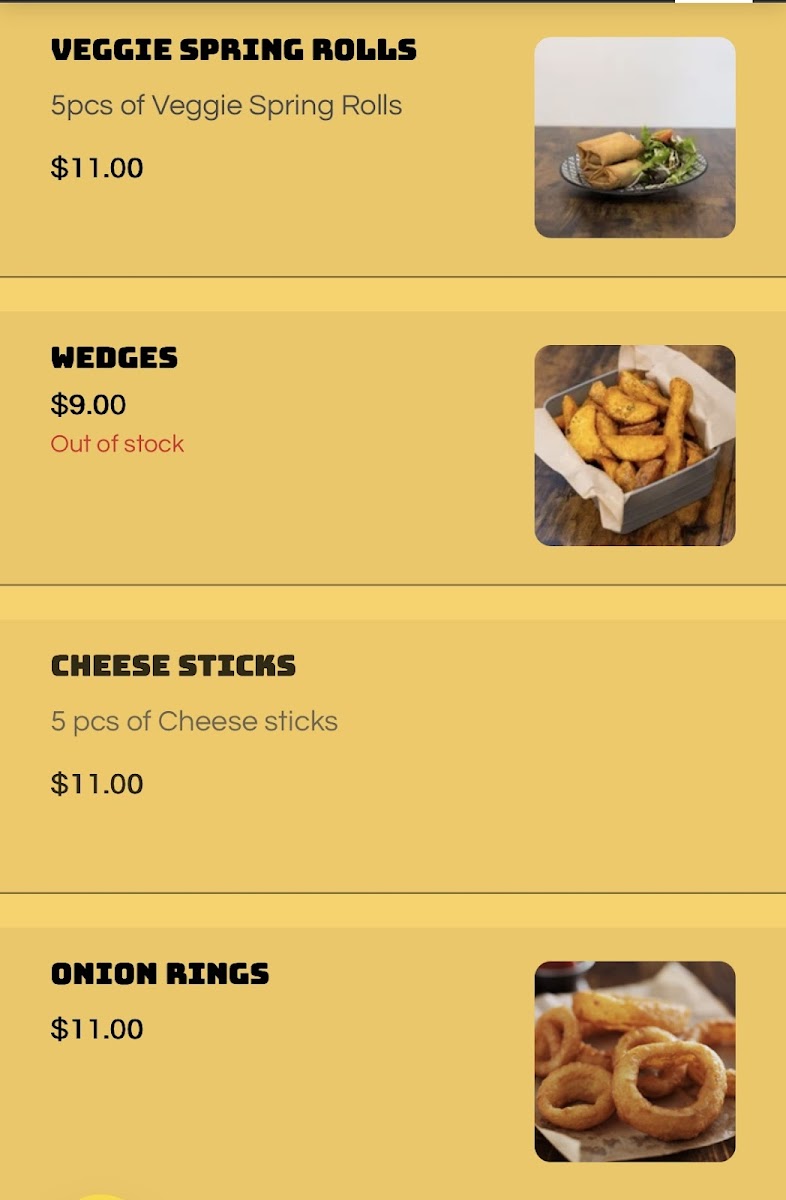Select the Cheese Sticks item

[173, 666]
